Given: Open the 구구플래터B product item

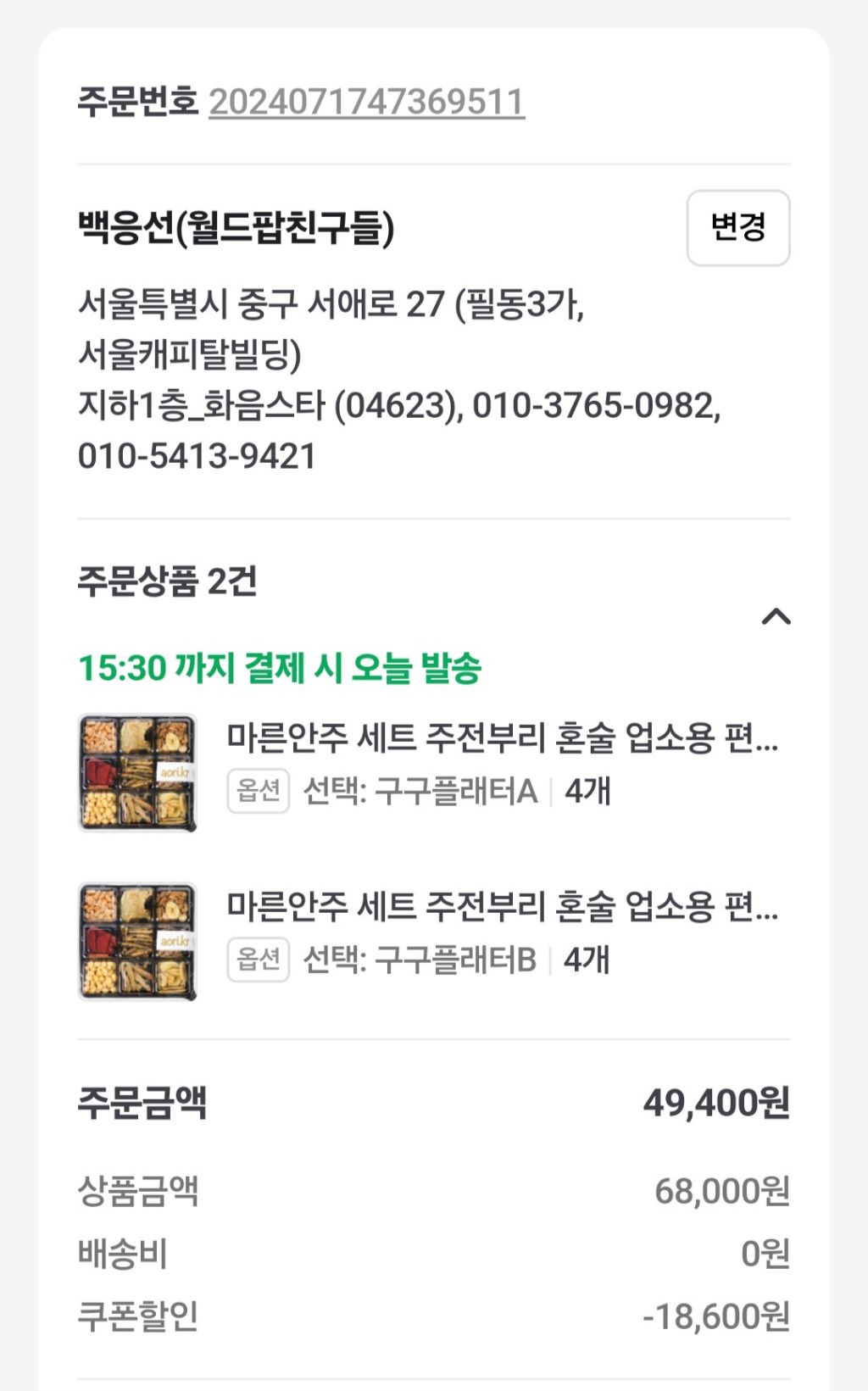Looking at the screenshot, I should tap(501, 907).
